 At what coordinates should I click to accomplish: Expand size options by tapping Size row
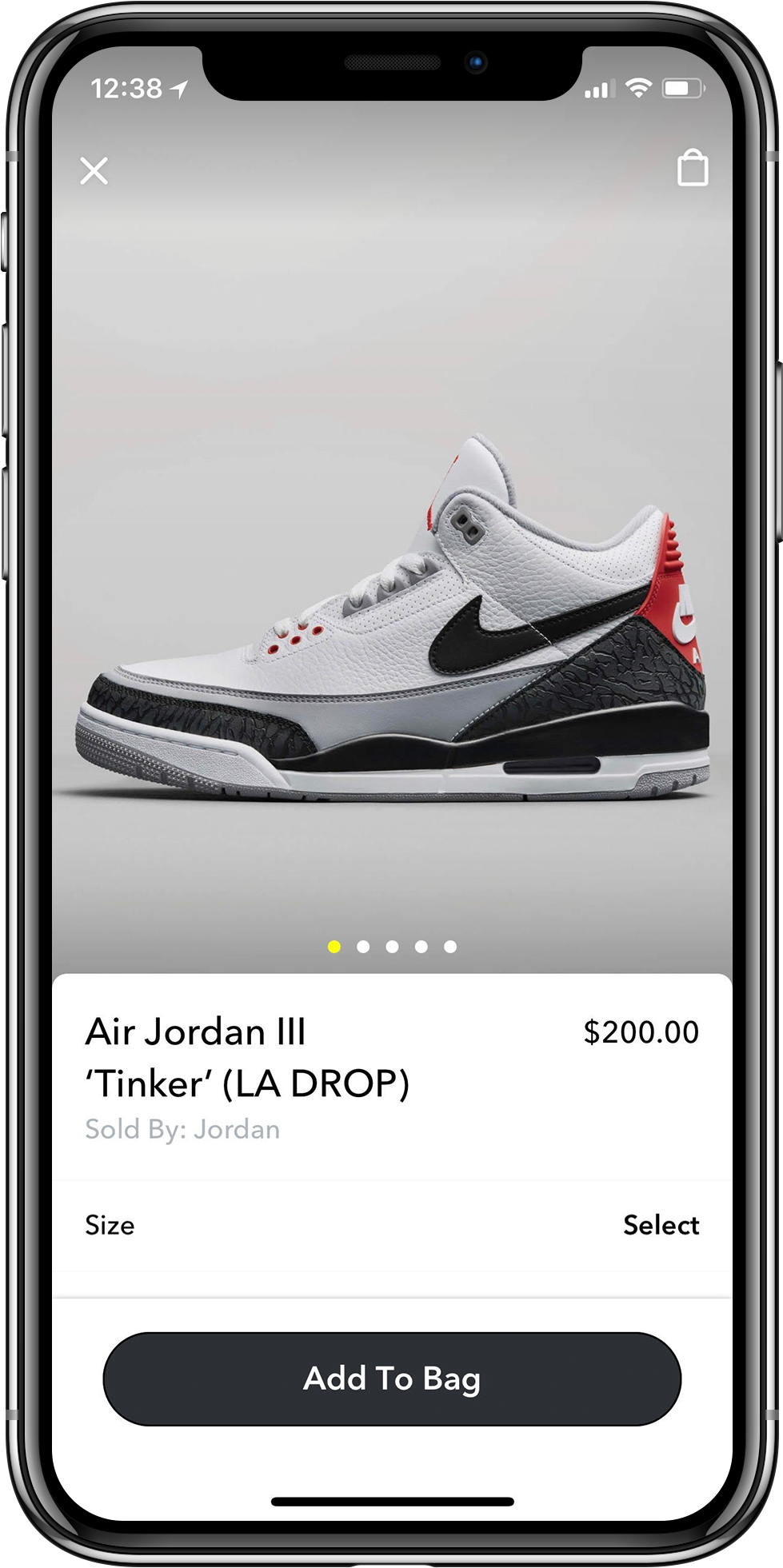(x=110, y=1225)
